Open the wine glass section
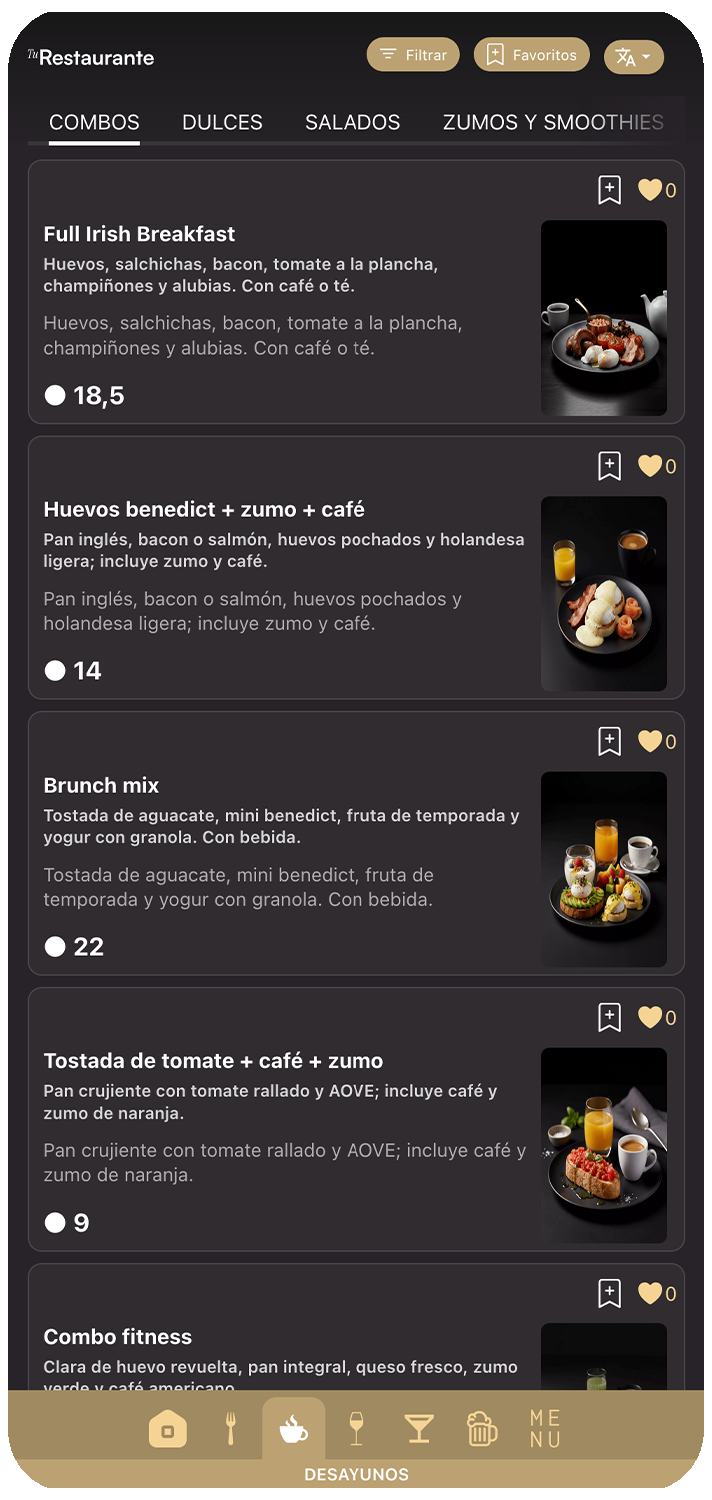The width and height of the screenshot is (712, 1500). point(356,1429)
